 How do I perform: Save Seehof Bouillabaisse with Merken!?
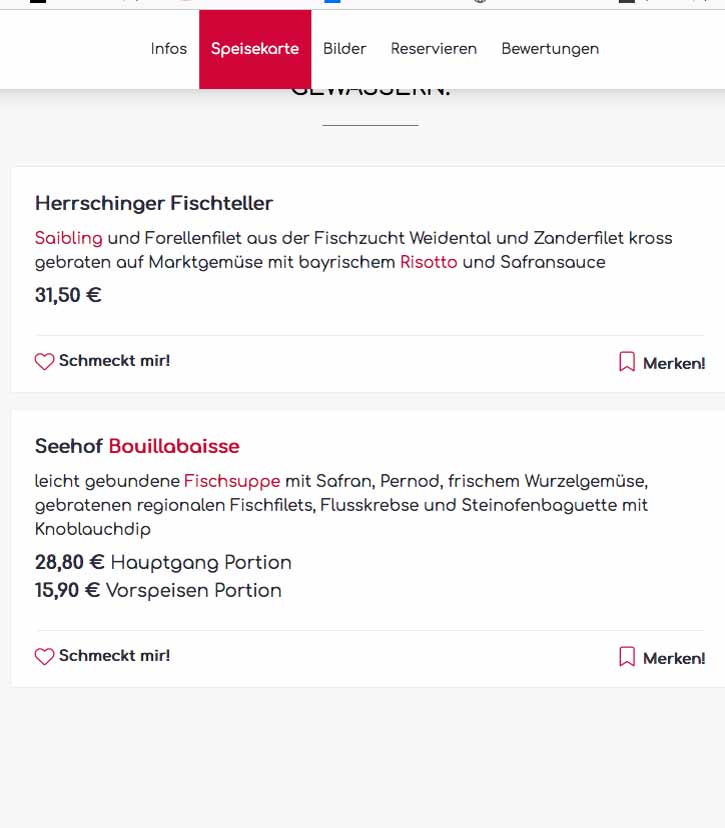click(662, 658)
